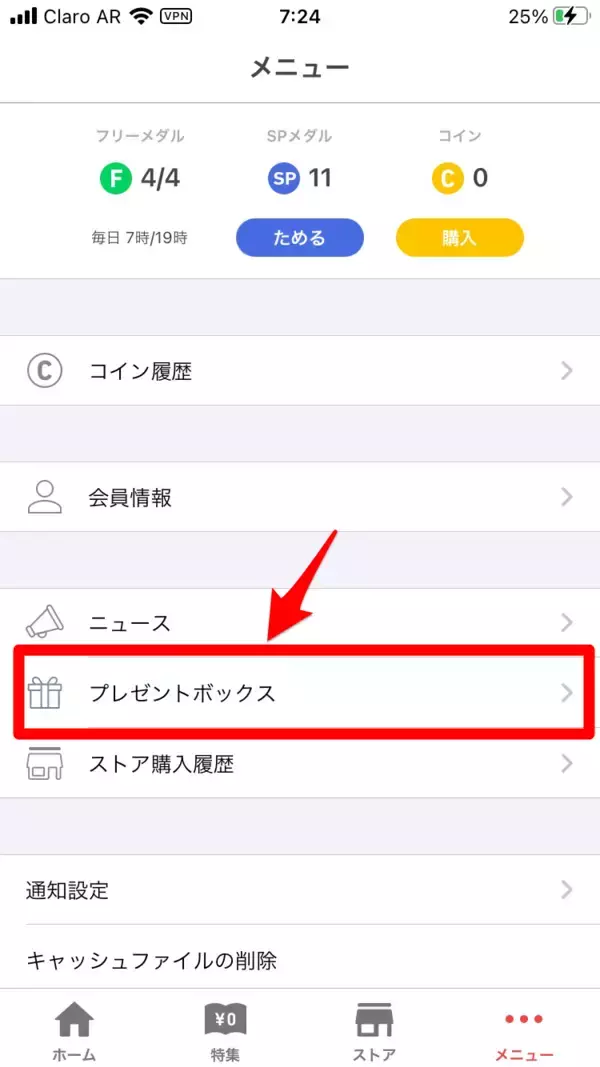
Task: Switch to the ストア tab
Action: point(375,1030)
